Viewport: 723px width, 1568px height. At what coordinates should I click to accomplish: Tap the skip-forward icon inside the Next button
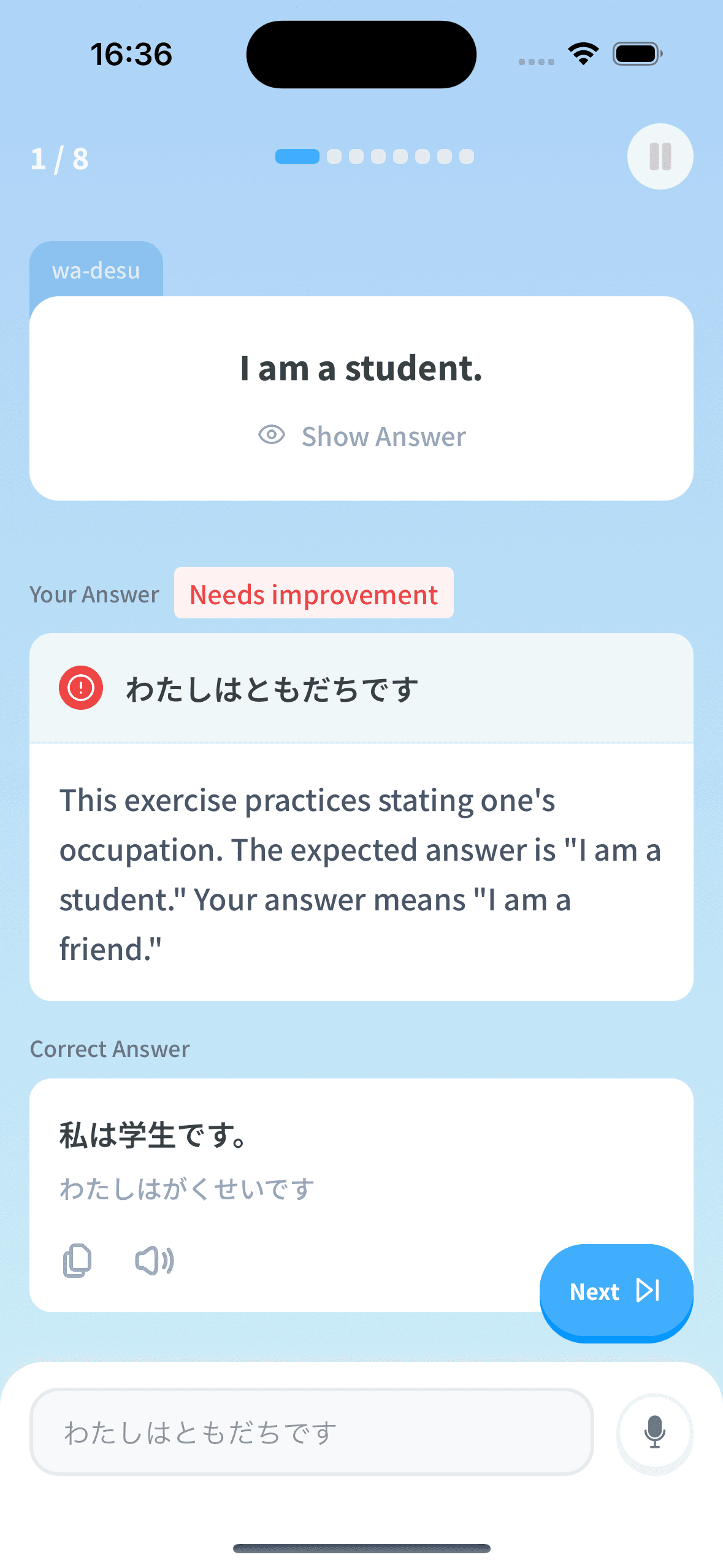[x=648, y=1290]
